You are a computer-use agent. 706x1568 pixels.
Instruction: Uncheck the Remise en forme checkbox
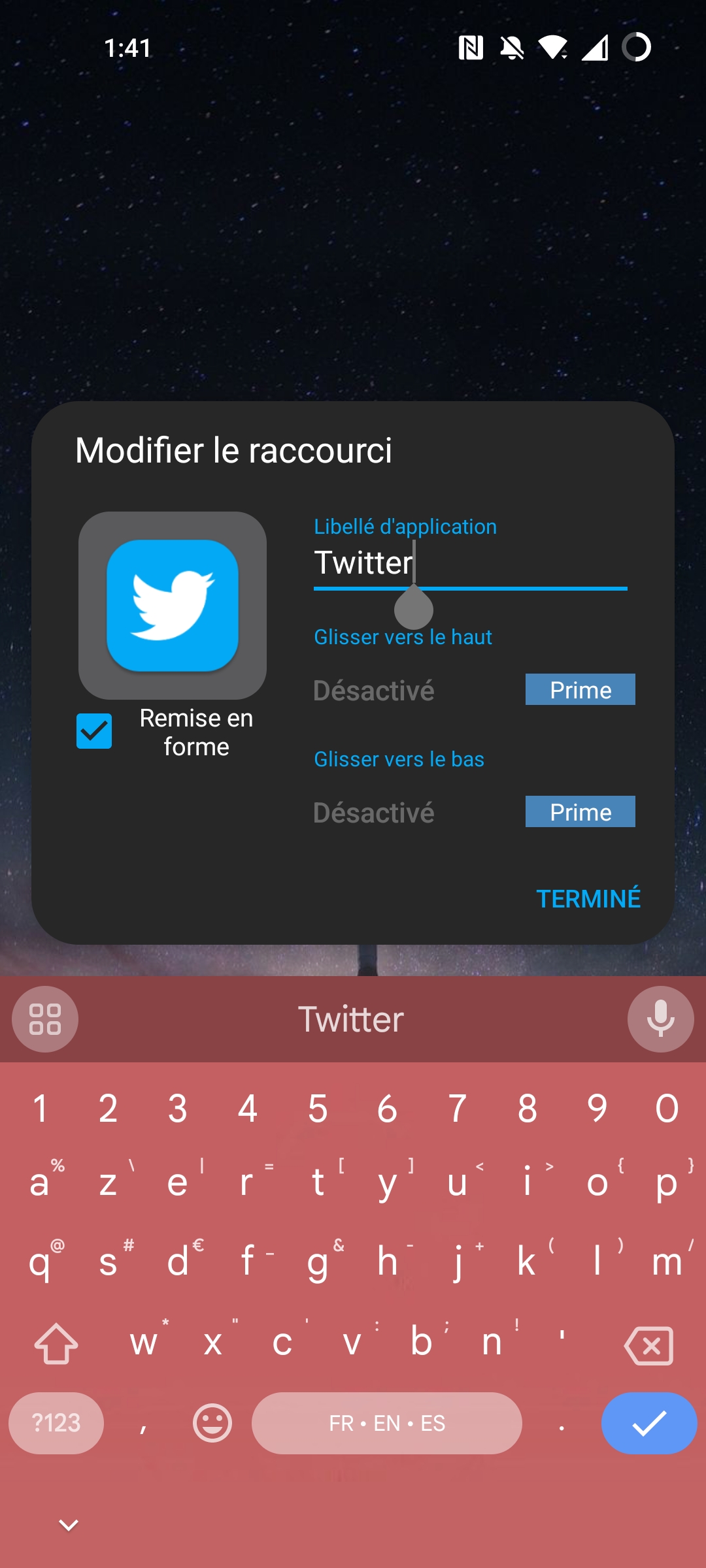click(94, 731)
